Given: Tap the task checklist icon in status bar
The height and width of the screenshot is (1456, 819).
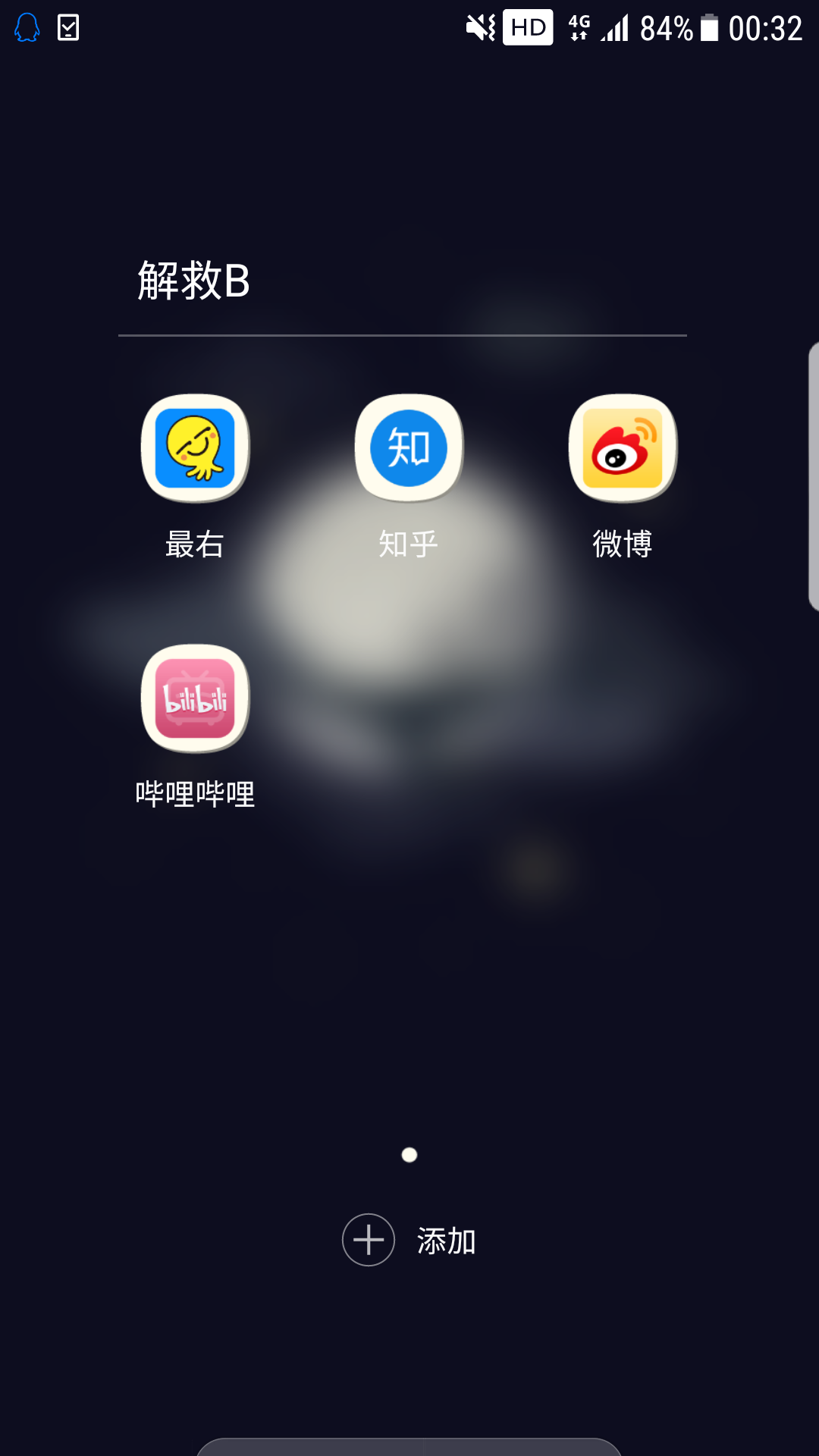Looking at the screenshot, I should click(x=68, y=27).
